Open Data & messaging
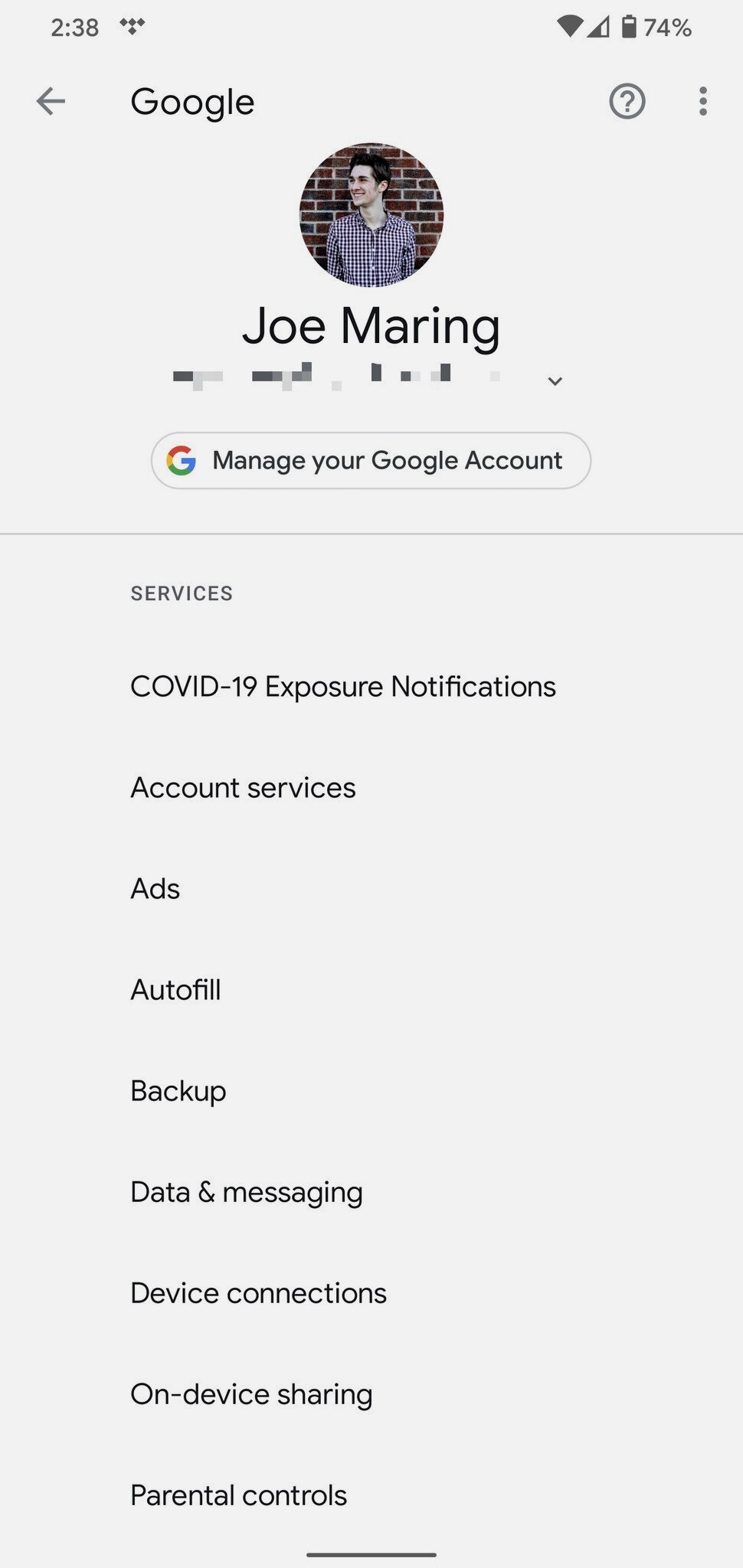Viewport: 743px width, 1568px height. point(371,1192)
